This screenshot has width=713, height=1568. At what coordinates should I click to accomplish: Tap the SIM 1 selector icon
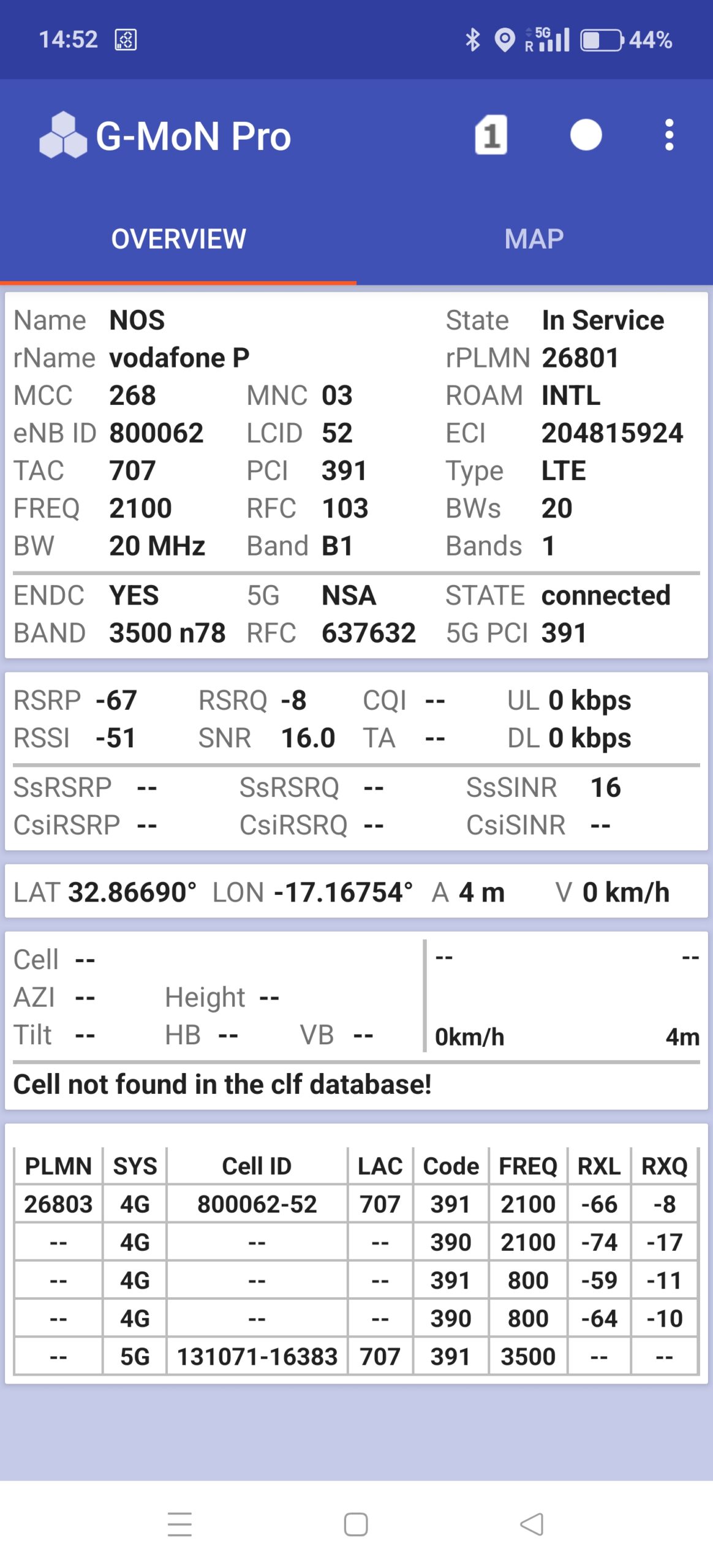(491, 135)
